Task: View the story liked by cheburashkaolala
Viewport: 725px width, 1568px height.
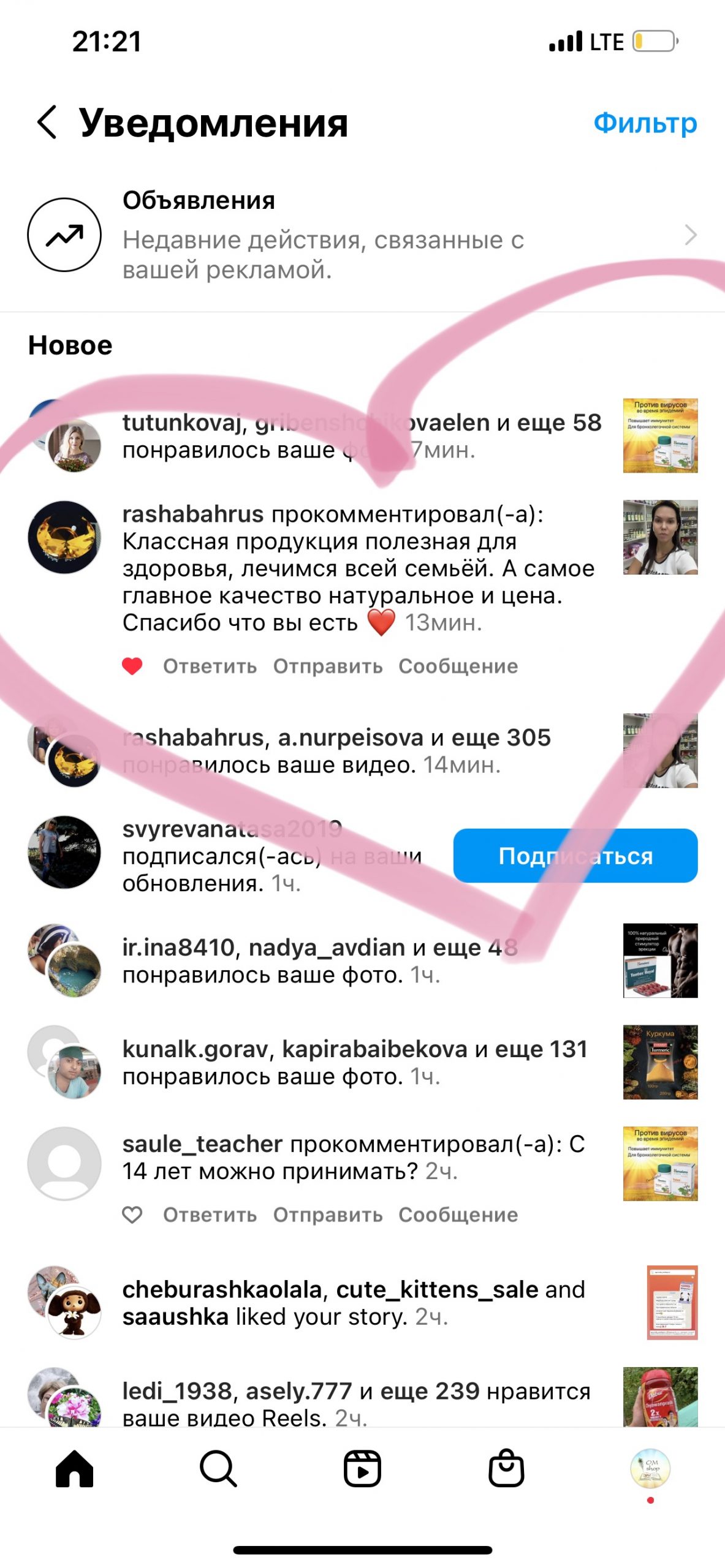Action: 672,1302
